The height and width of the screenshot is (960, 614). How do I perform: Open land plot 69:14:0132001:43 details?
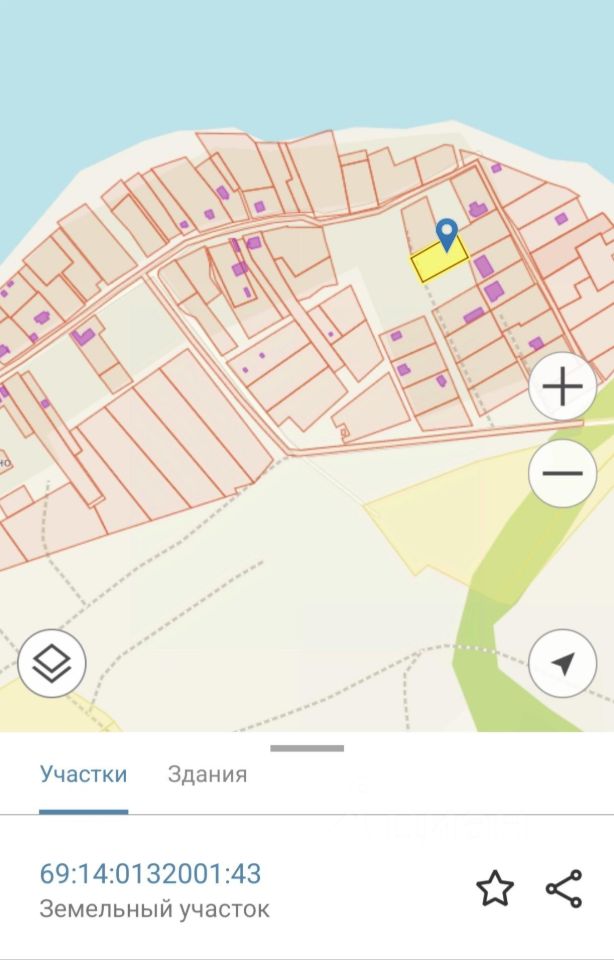click(x=150, y=874)
